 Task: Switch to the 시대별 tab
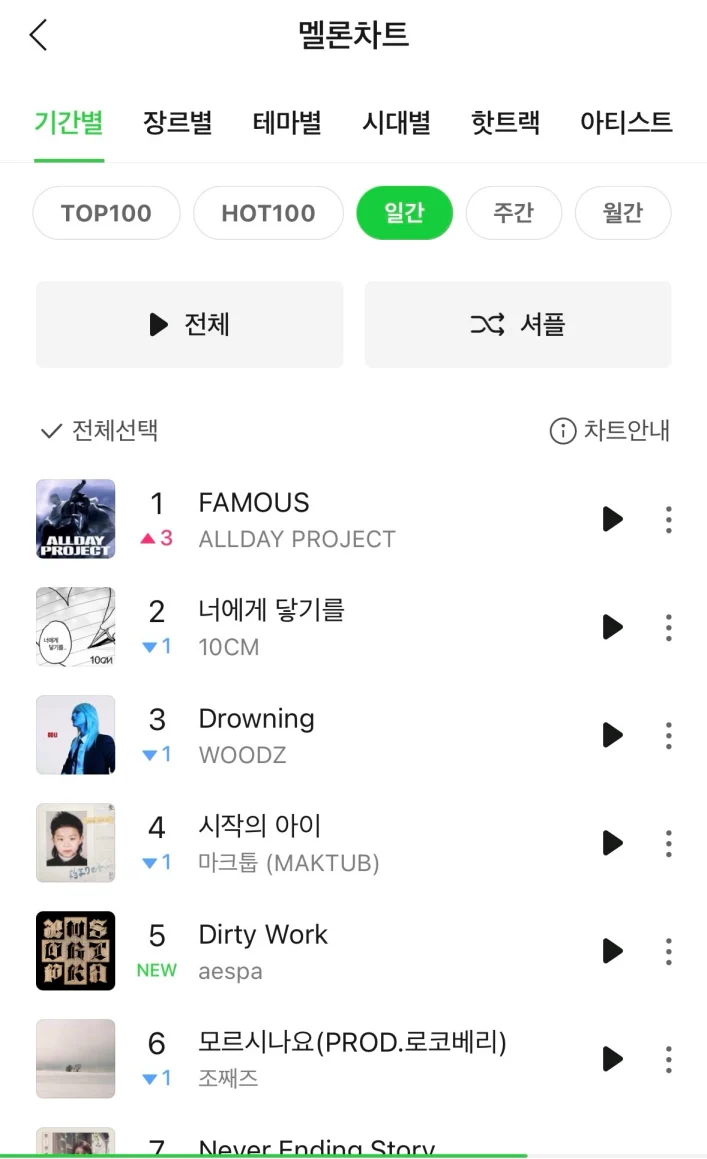(x=396, y=123)
